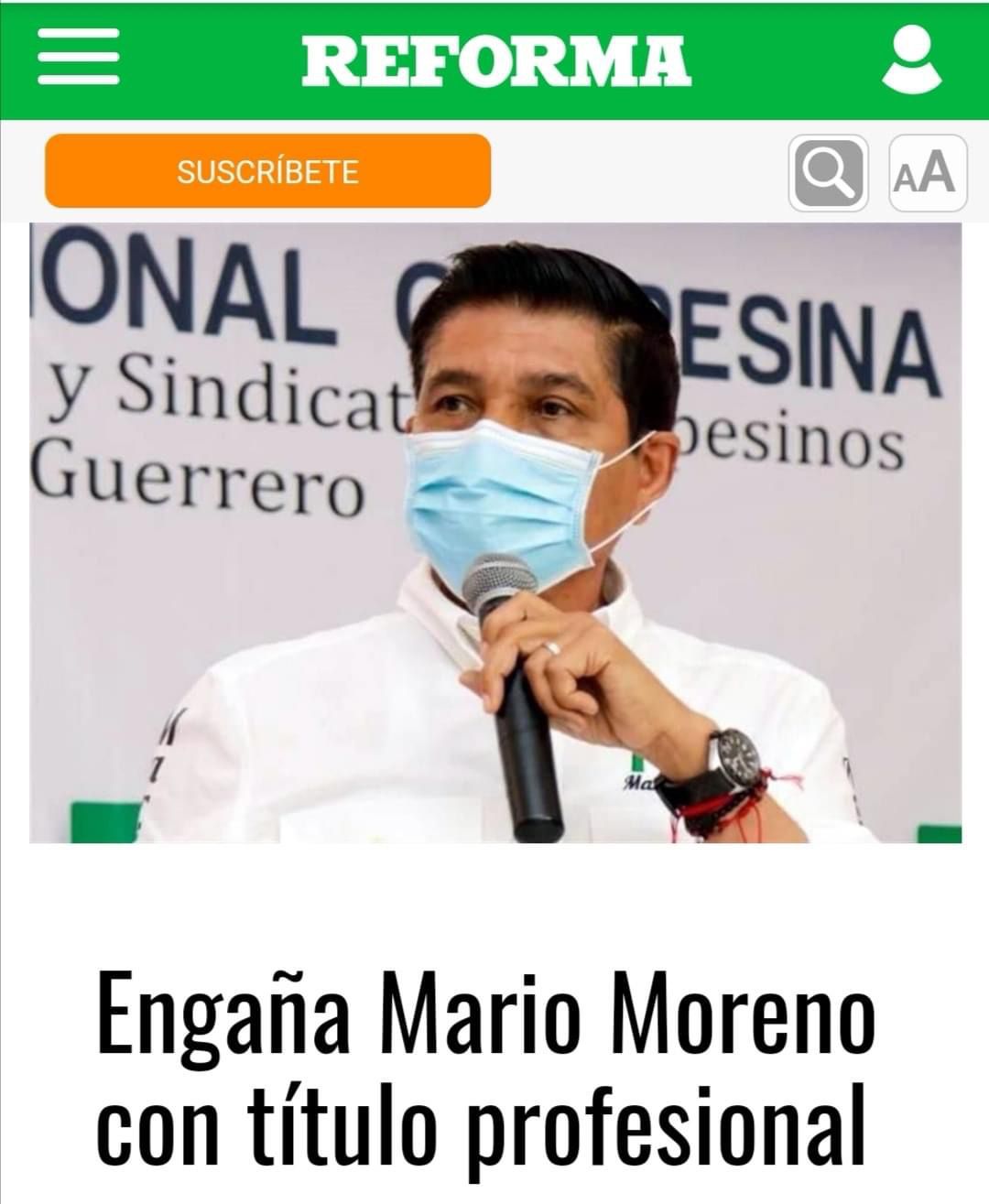The image size is (989, 1204).
Task: Go to the Reforma home page
Action: (495, 60)
